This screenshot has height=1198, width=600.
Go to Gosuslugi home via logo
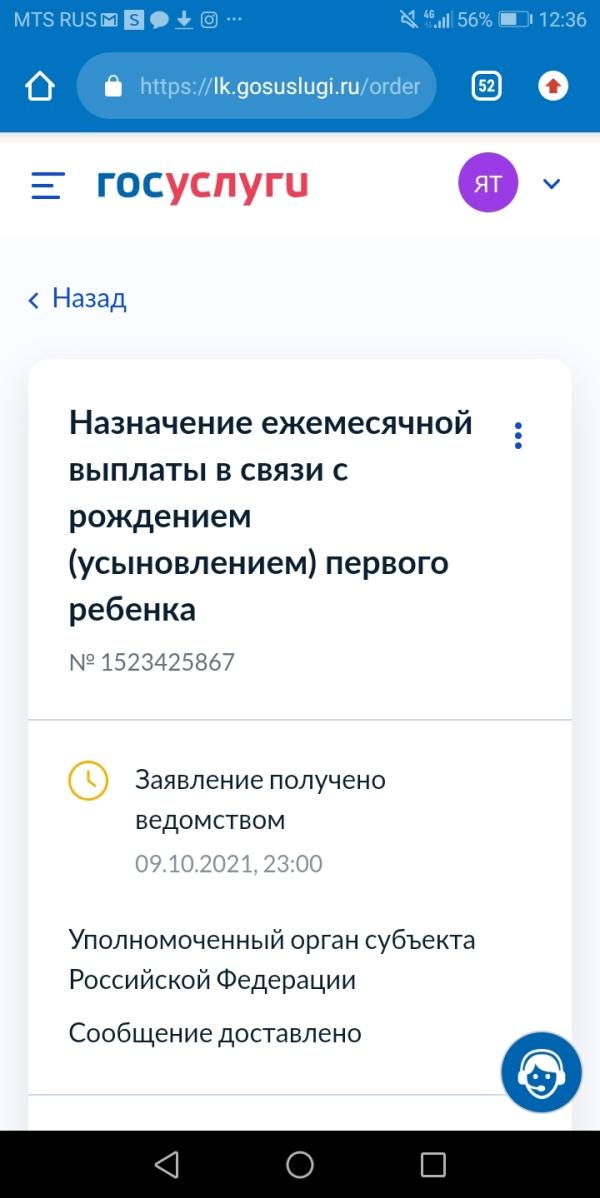203,186
